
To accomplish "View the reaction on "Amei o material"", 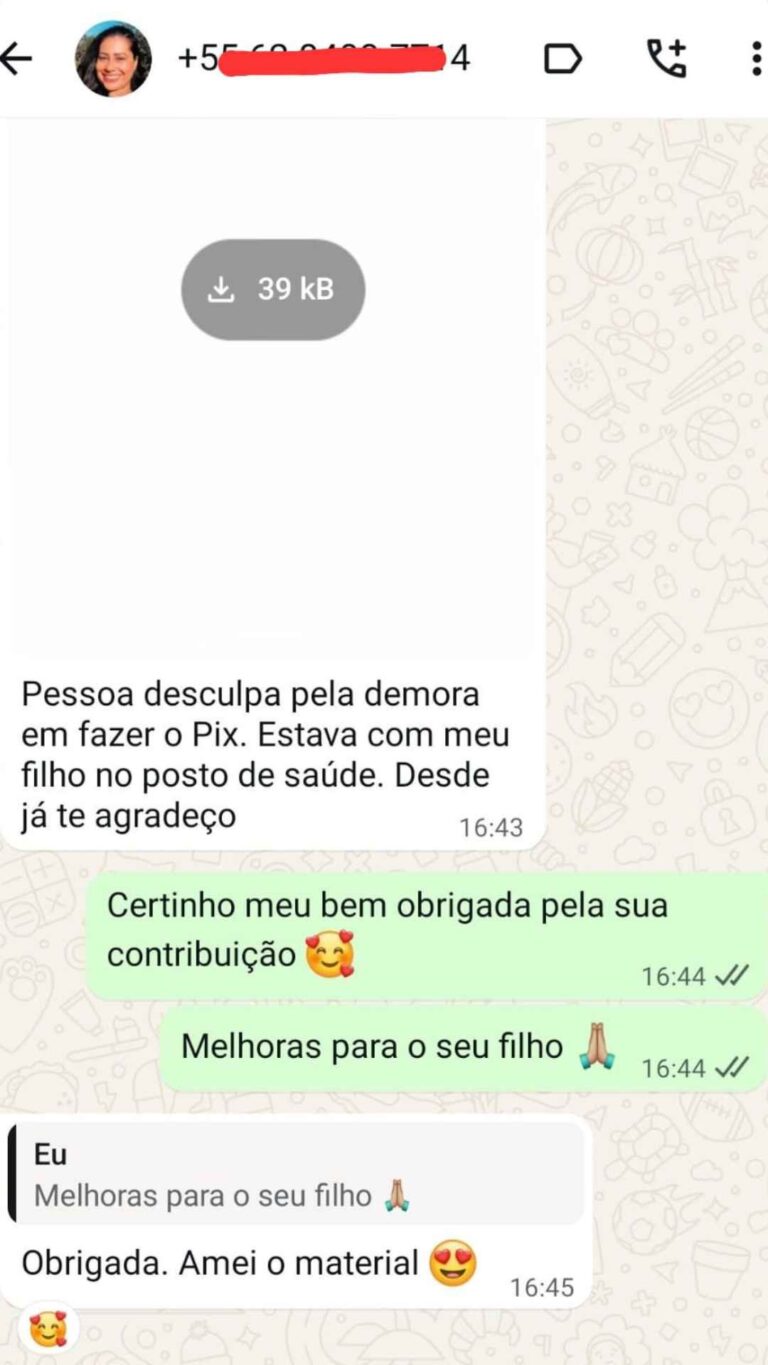I will coord(46,1329).
